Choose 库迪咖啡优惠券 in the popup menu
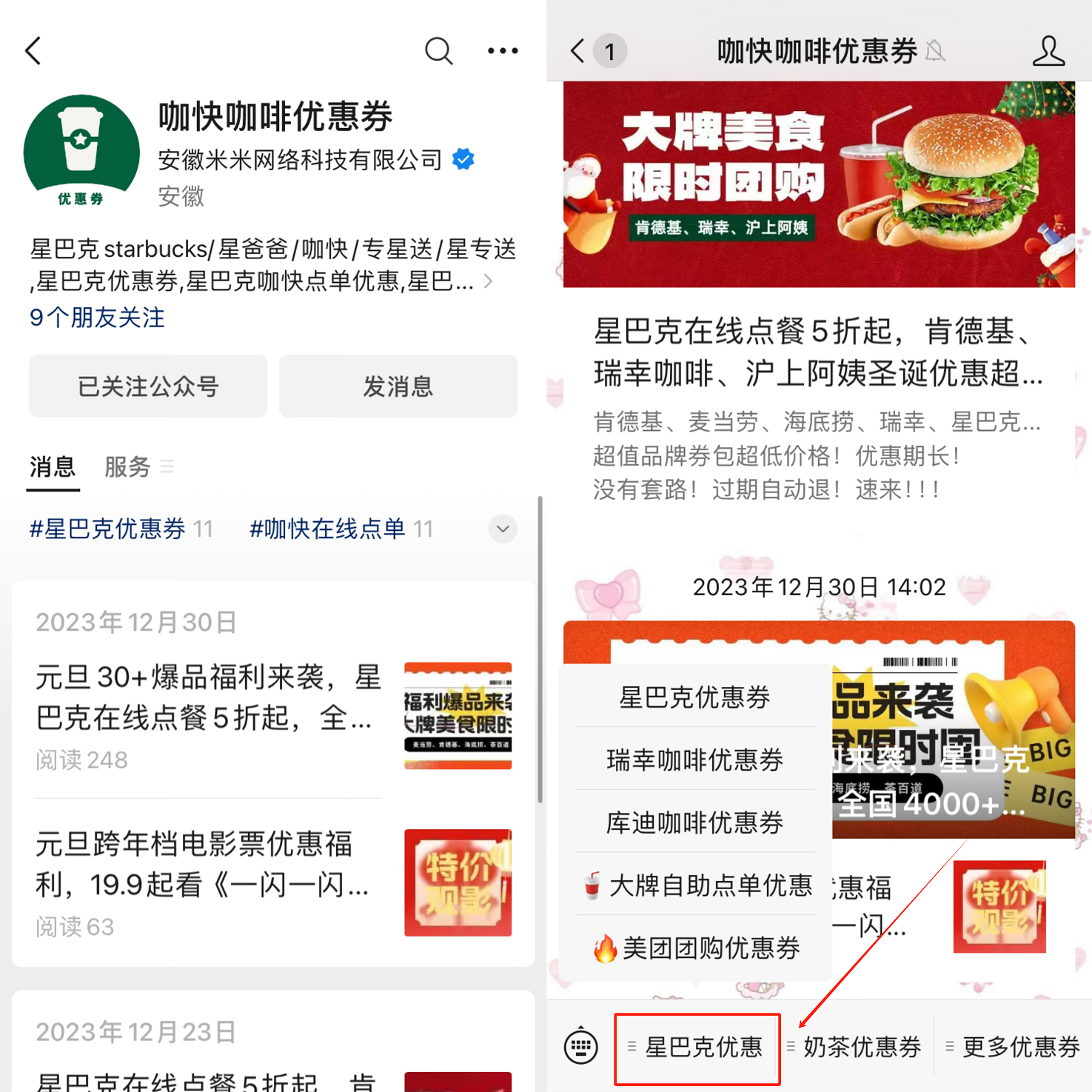 click(x=695, y=822)
